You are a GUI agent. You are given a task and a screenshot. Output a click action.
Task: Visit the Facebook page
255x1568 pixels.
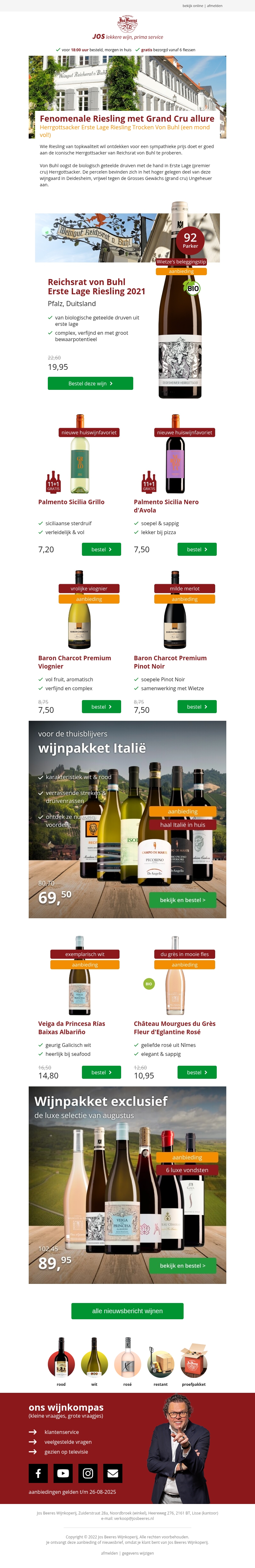click(38, 1473)
